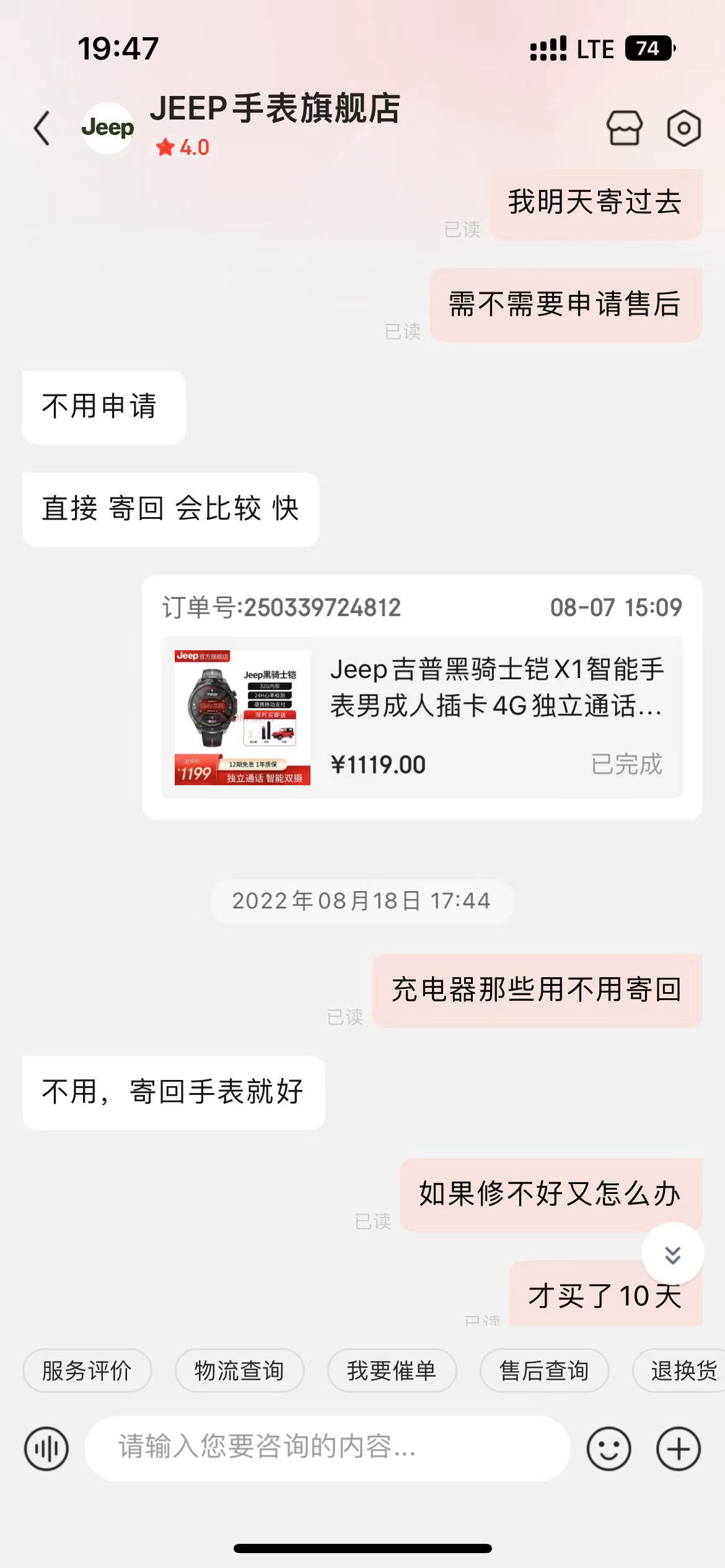Open the store homepage via shop icon
The width and height of the screenshot is (725, 1568).
point(625,128)
